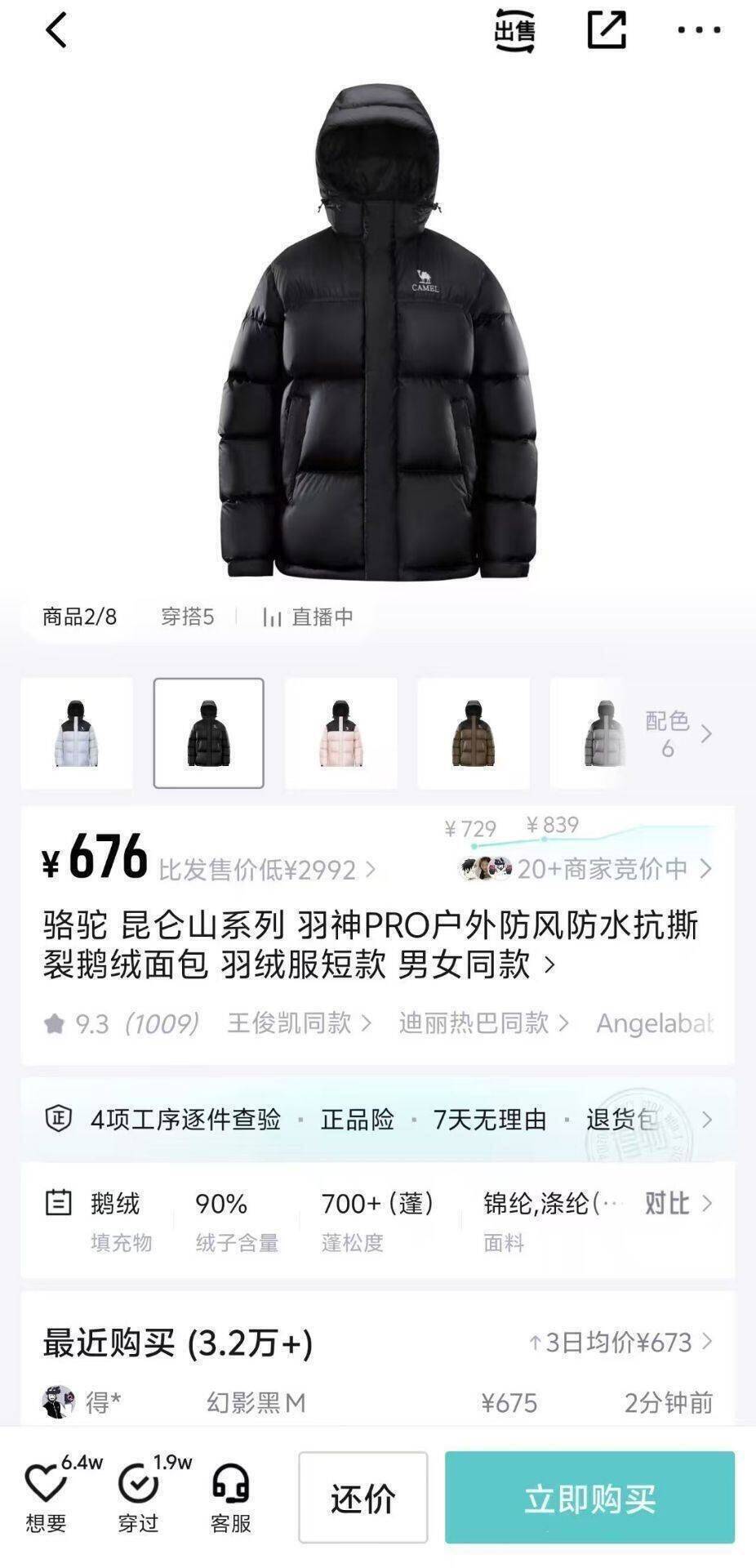This screenshot has width=756, height=1568.
Task: Share this product
Action: [607, 31]
